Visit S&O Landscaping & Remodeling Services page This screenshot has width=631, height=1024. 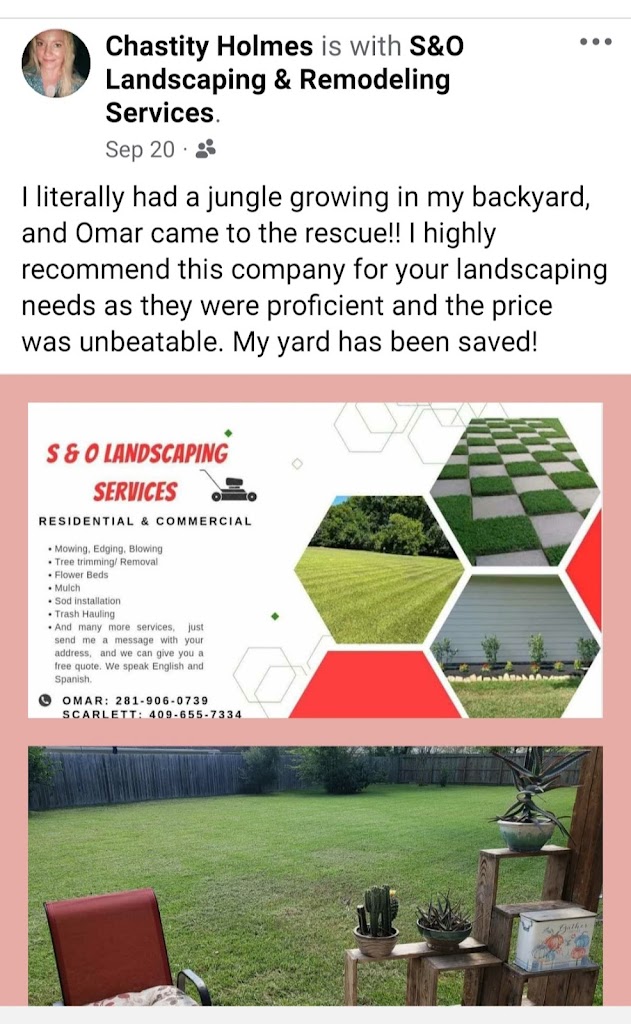pyautogui.click(x=278, y=80)
